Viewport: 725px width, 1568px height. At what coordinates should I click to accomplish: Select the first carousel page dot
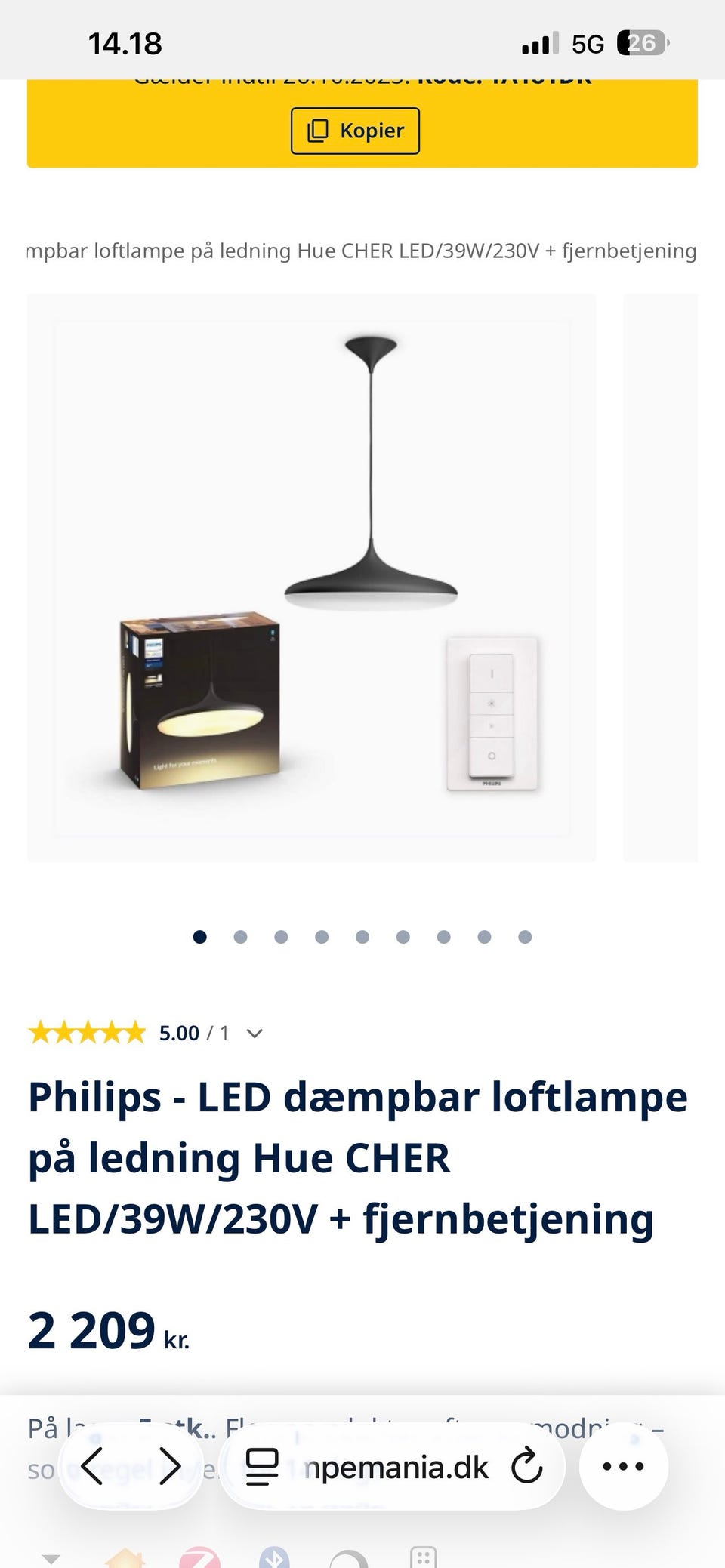click(x=200, y=937)
